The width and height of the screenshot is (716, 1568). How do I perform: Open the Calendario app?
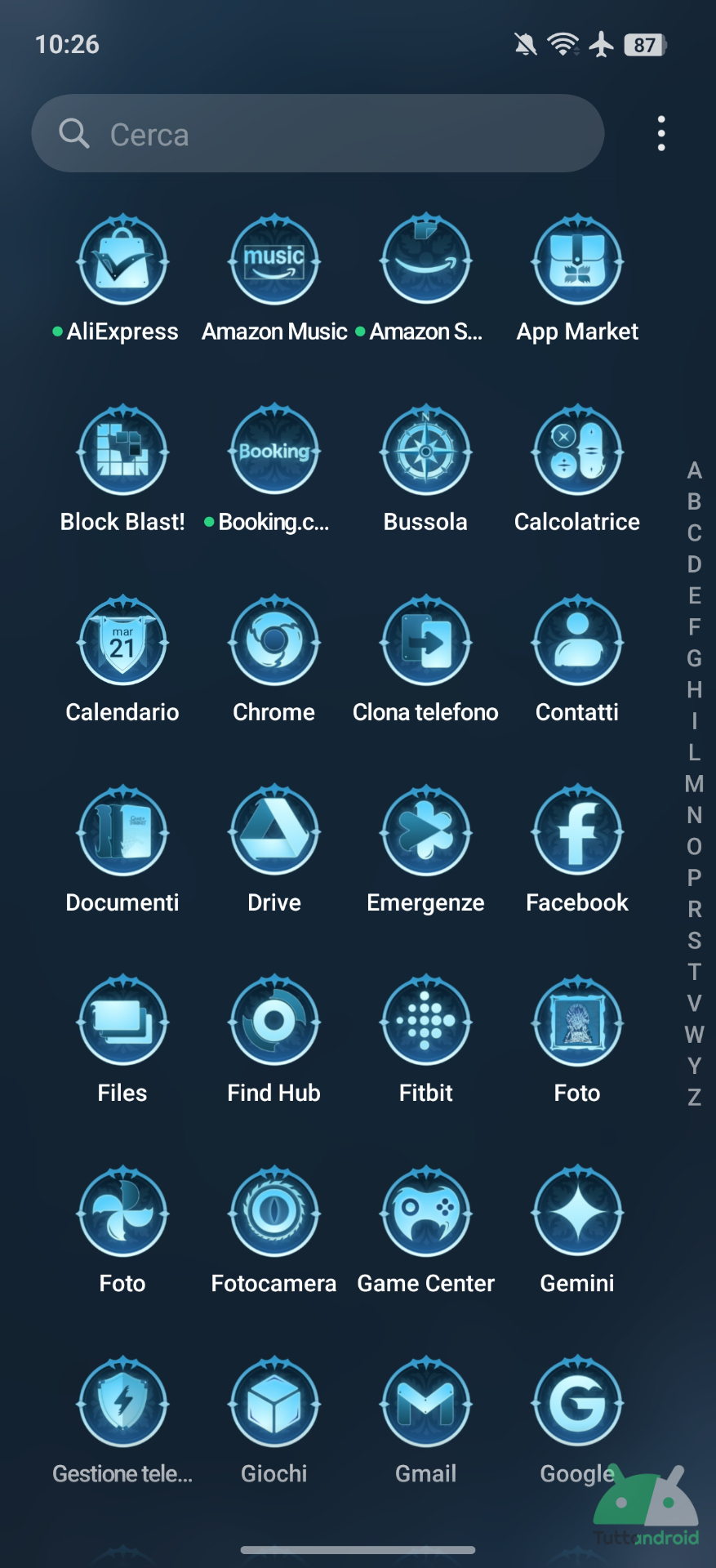pos(122,642)
